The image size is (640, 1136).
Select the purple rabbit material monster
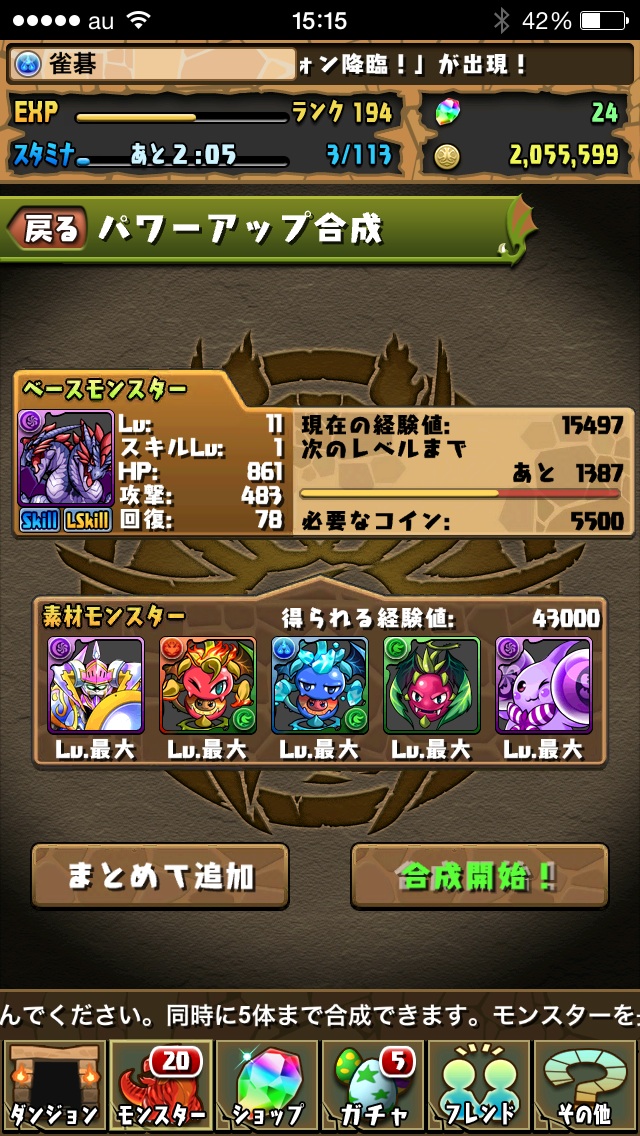[544, 686]
